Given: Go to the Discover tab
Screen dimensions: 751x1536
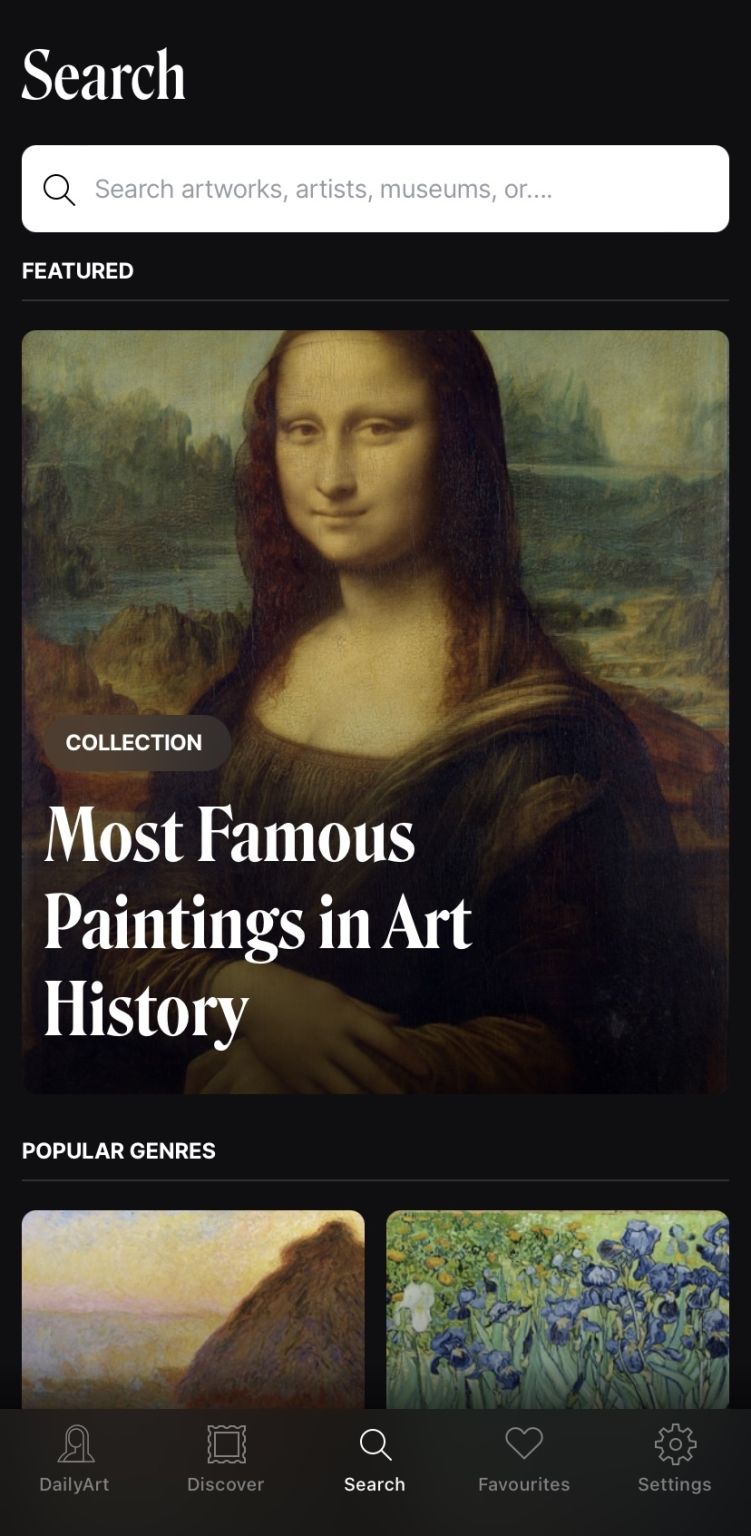Looking at the screenshot, I should [225, 1460].
